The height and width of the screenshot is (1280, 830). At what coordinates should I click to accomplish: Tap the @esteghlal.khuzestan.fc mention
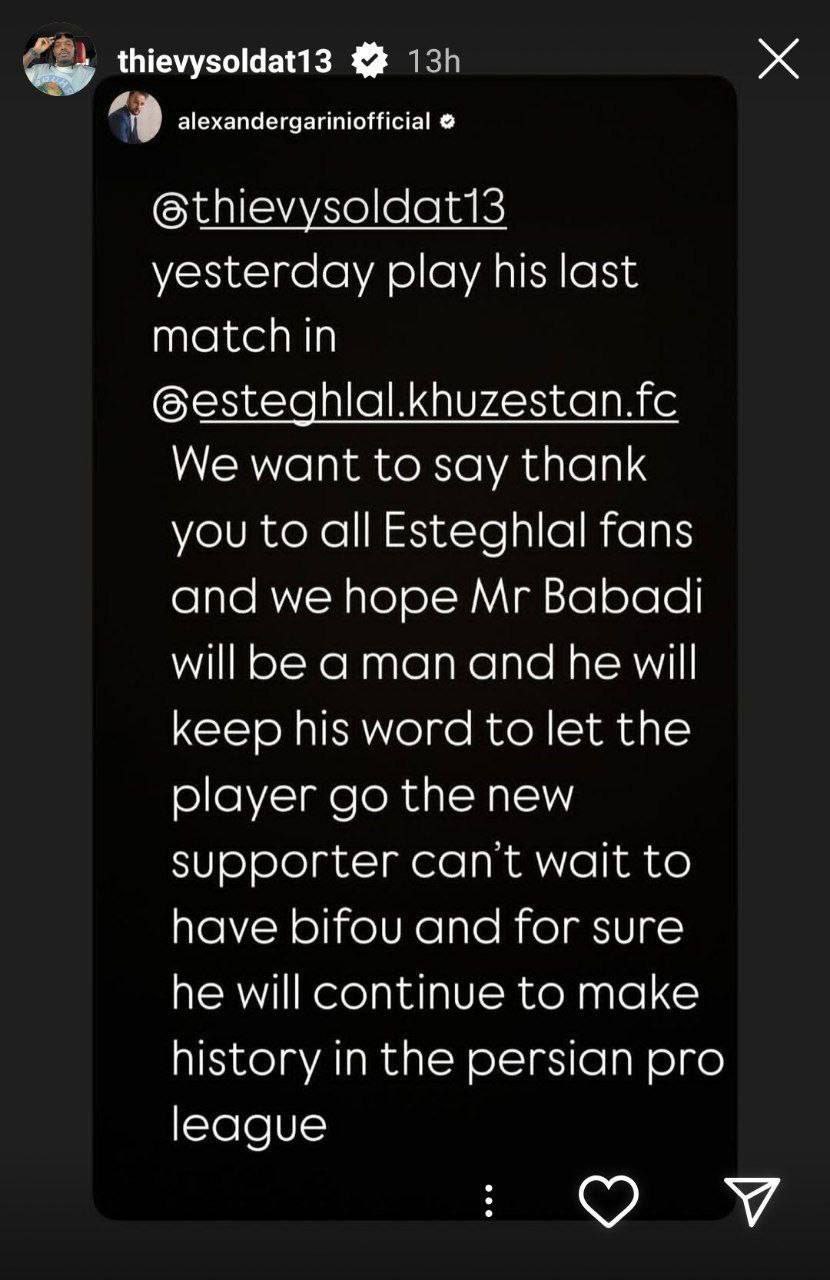(x=415, y=401)
